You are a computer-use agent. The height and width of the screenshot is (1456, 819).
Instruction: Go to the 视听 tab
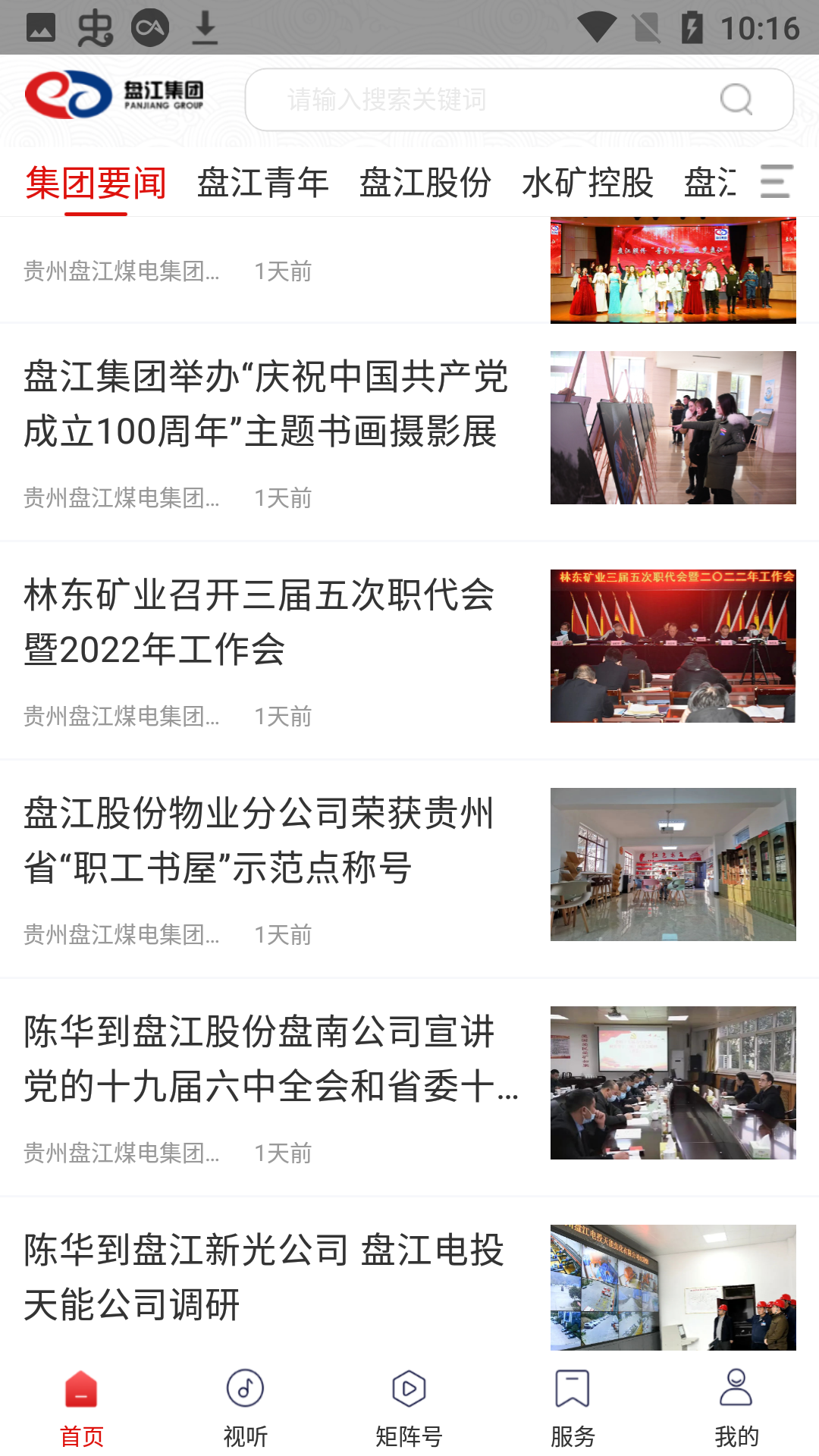click(245, 1407)
